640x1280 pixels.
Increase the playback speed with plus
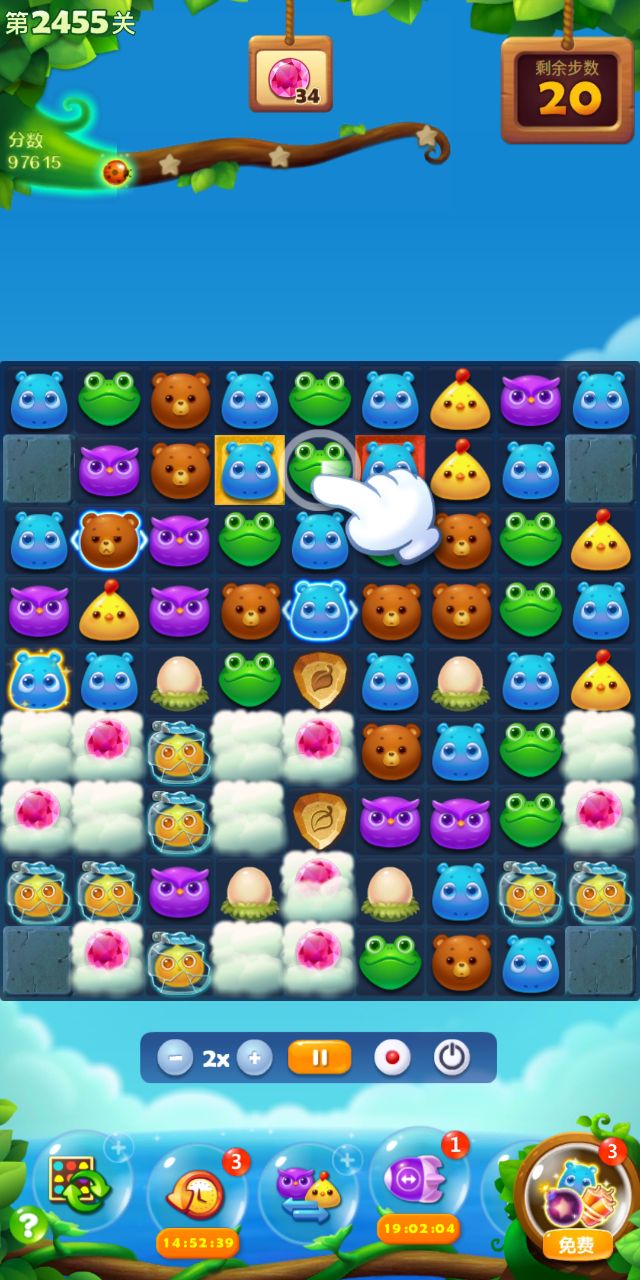pyautogui.click(x=254, y=1058)
